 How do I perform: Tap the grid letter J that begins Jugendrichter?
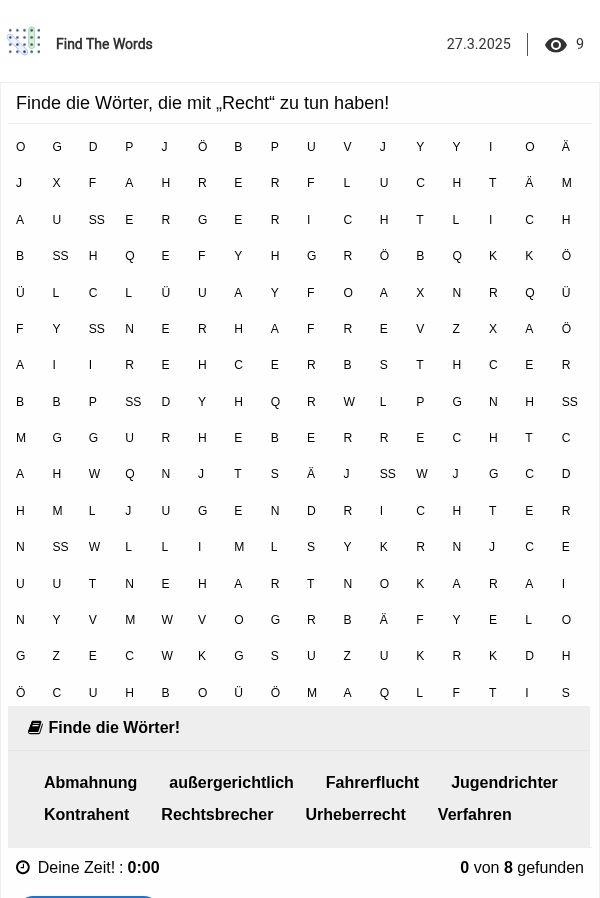[x=128, y=511]
